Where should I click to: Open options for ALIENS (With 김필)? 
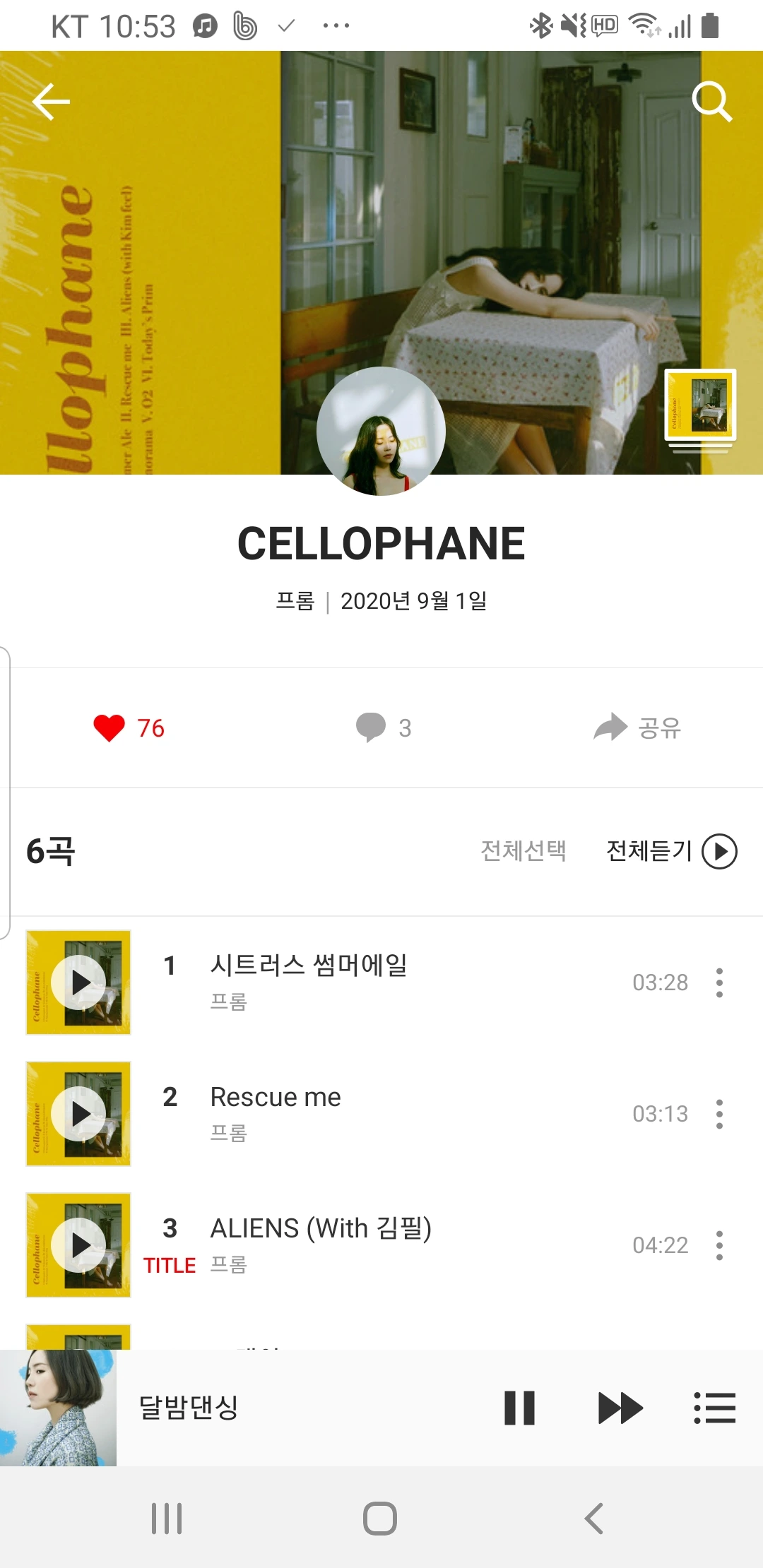pyautogui.click(x=719, y=1245)
